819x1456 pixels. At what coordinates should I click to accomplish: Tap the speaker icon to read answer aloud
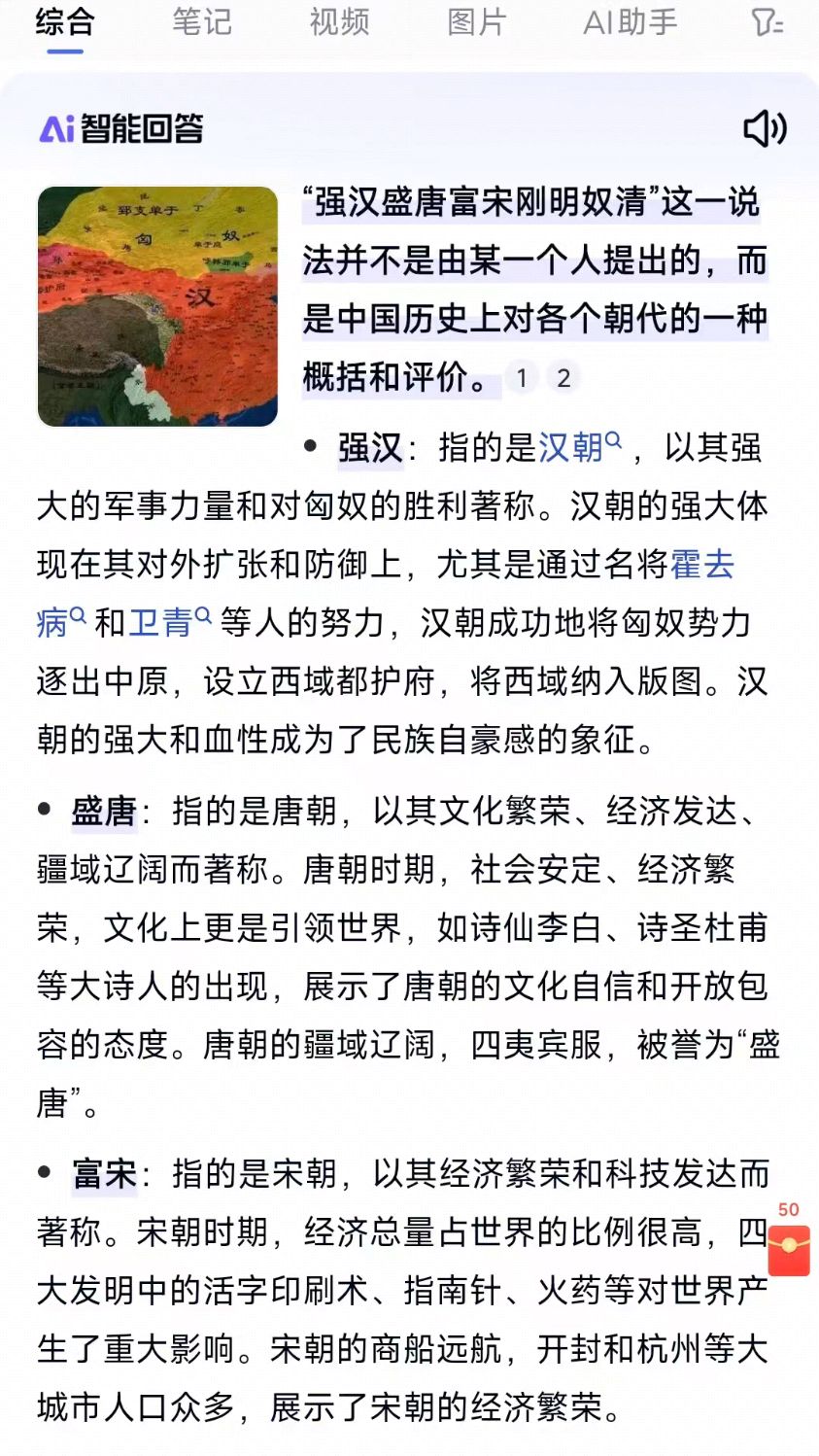767,127
